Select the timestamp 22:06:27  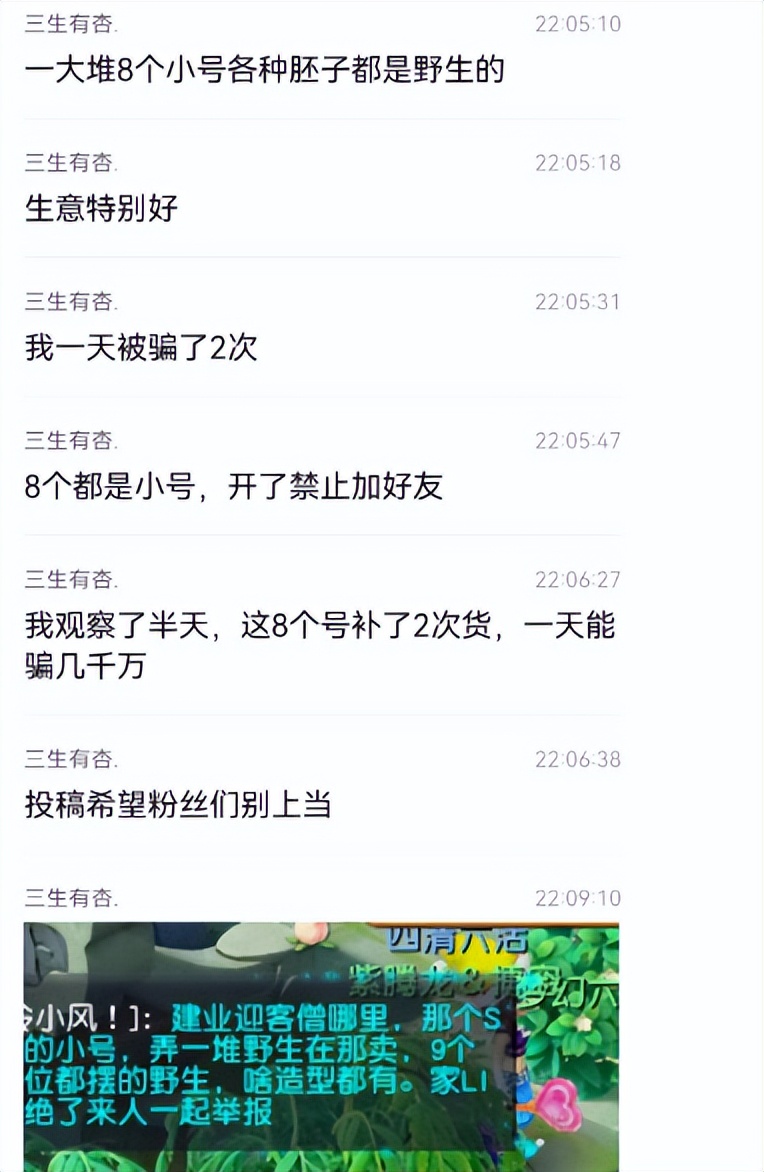coord(578,578)
